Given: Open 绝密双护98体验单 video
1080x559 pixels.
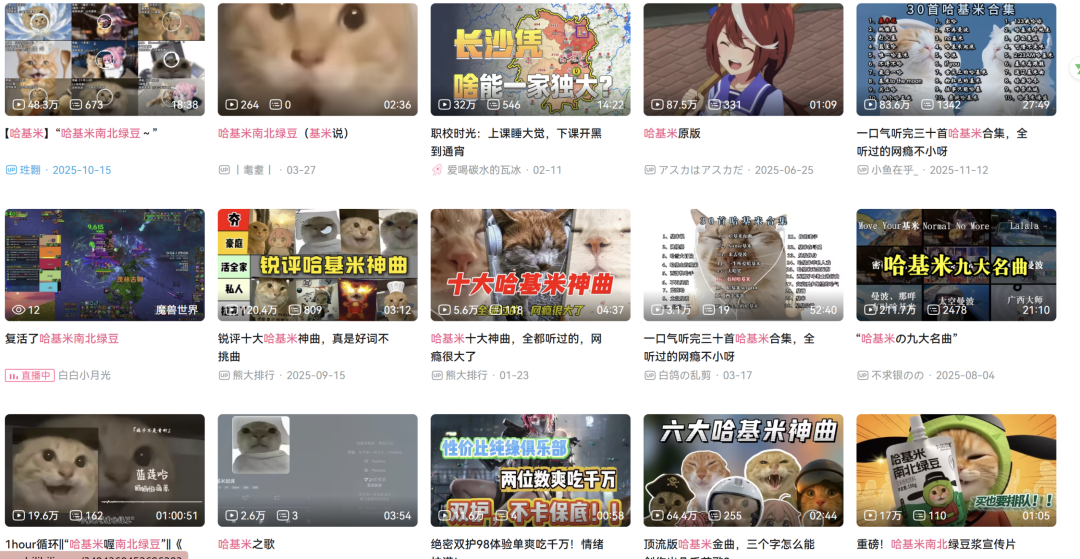Looking at the screenshot, I should (x=530, y=470).
